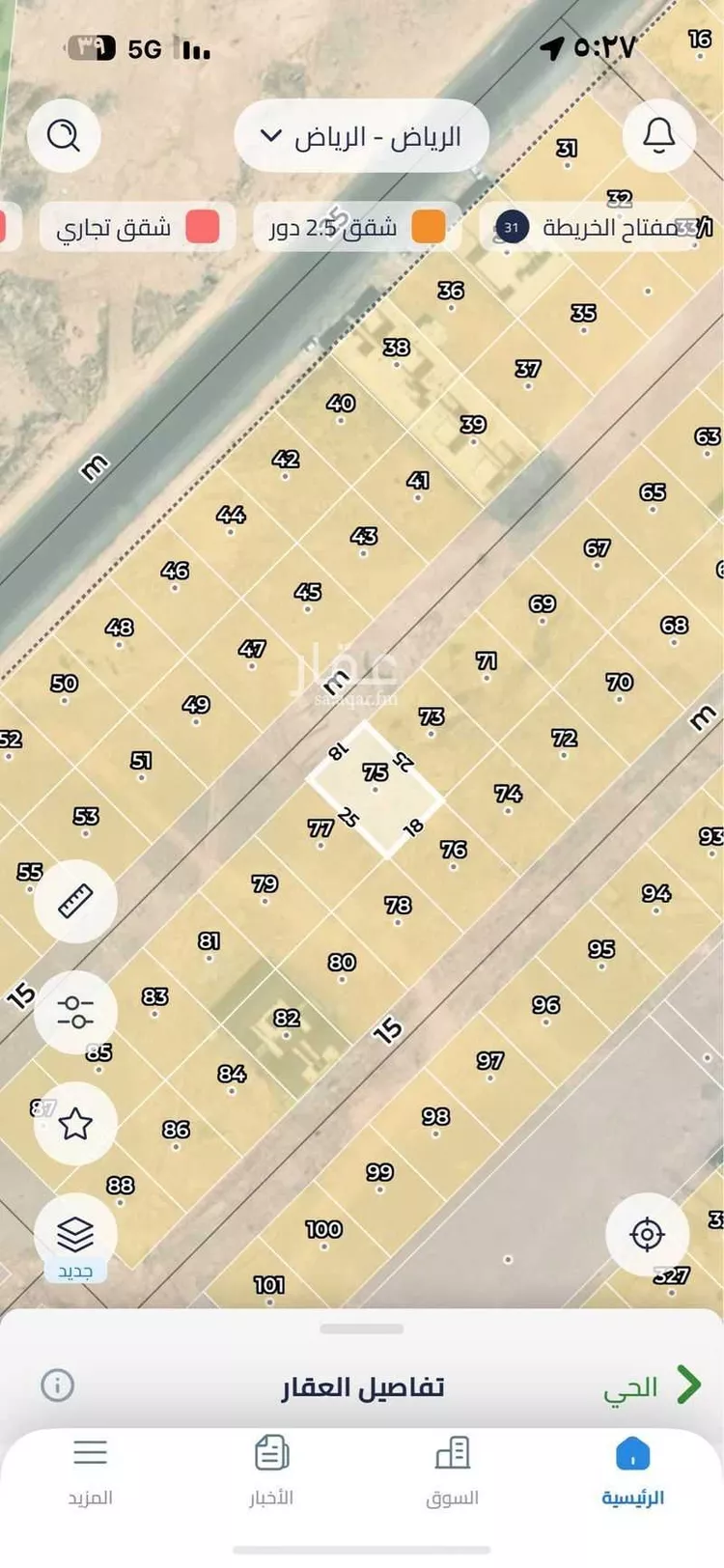Select the شقق 2.5 دور filter chip
This screenshot has width=724, height=1568.
[x=356, y=228]
